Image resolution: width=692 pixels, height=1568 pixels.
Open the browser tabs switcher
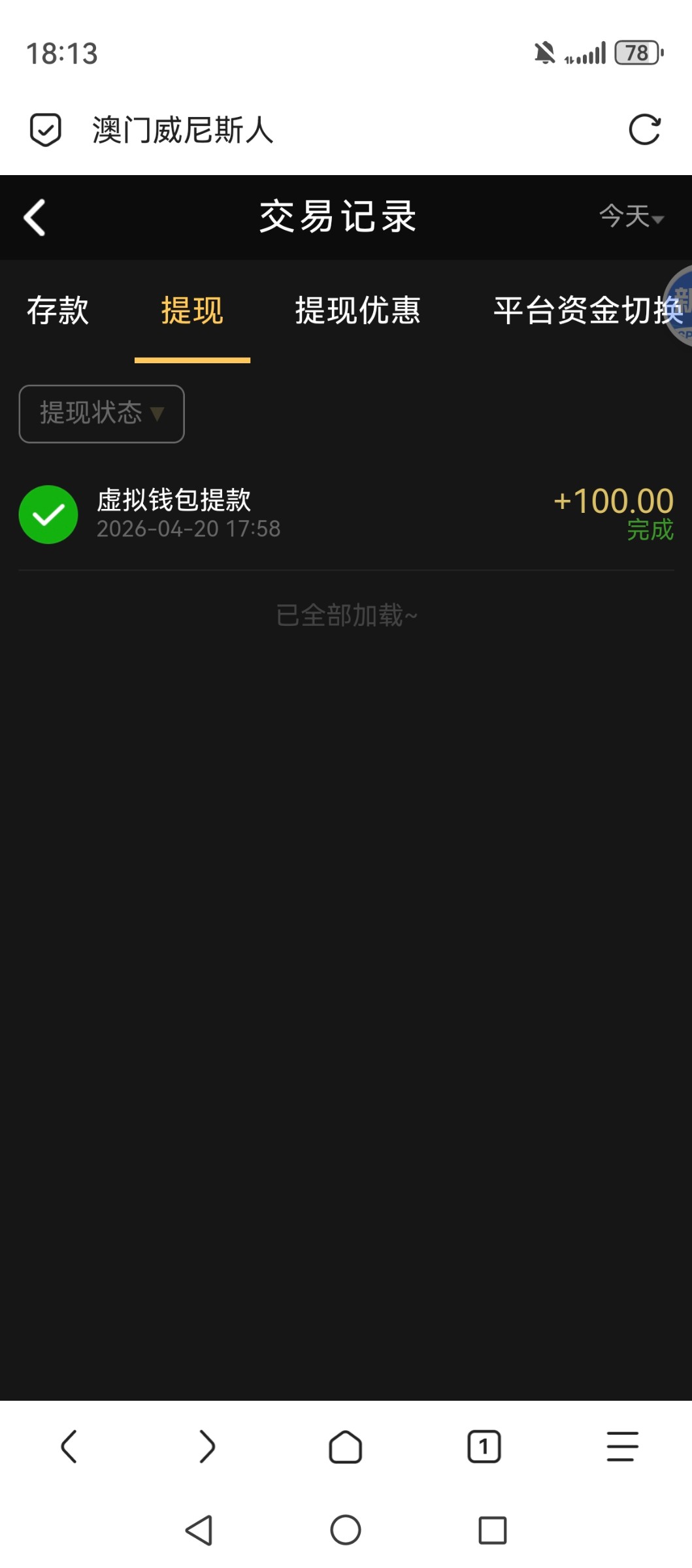coord(484,1446)
